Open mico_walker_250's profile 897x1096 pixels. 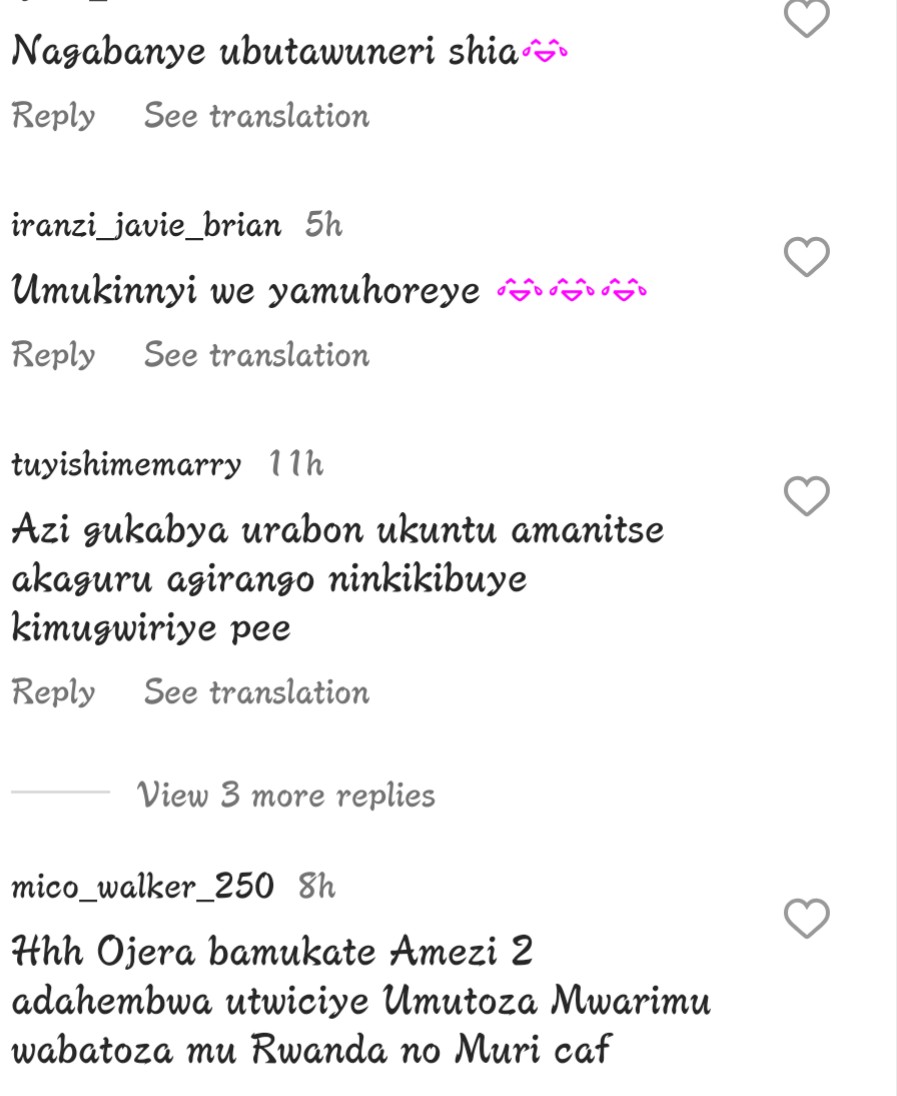coord(142,886)
